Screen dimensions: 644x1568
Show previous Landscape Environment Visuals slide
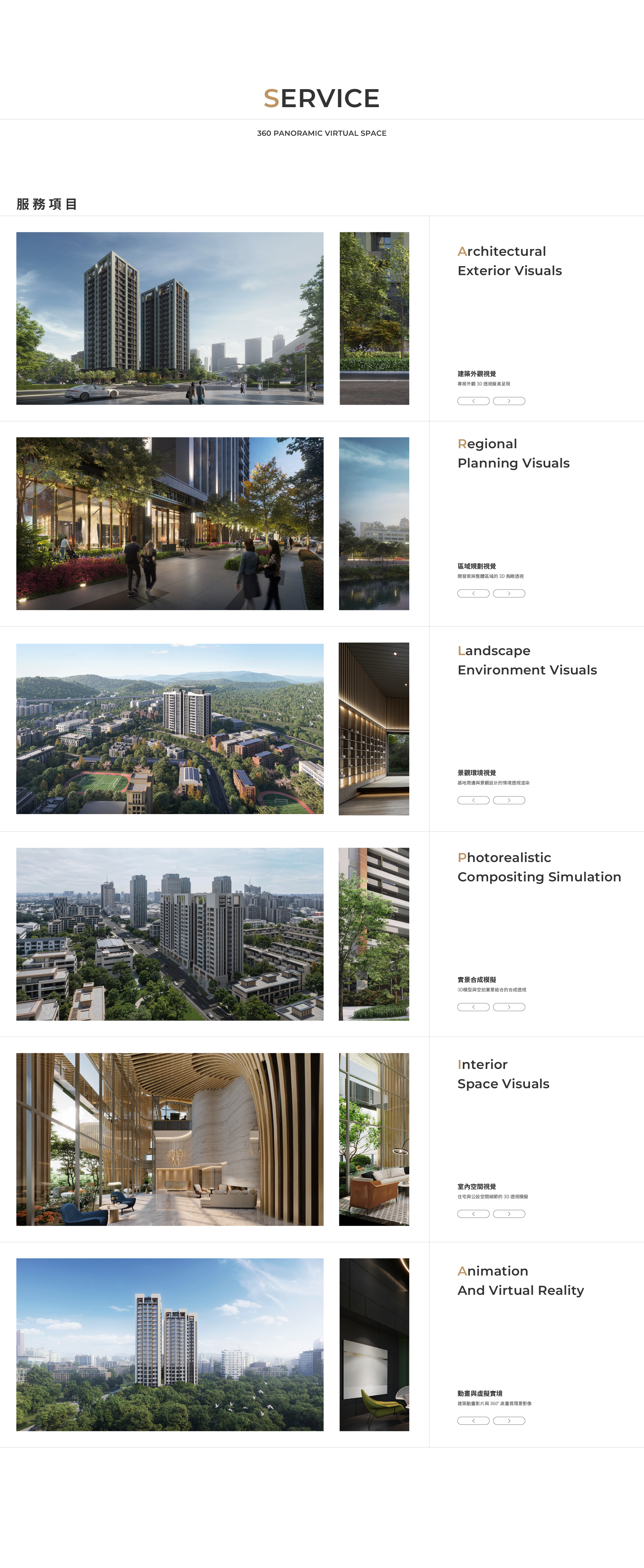pos(473,800)
